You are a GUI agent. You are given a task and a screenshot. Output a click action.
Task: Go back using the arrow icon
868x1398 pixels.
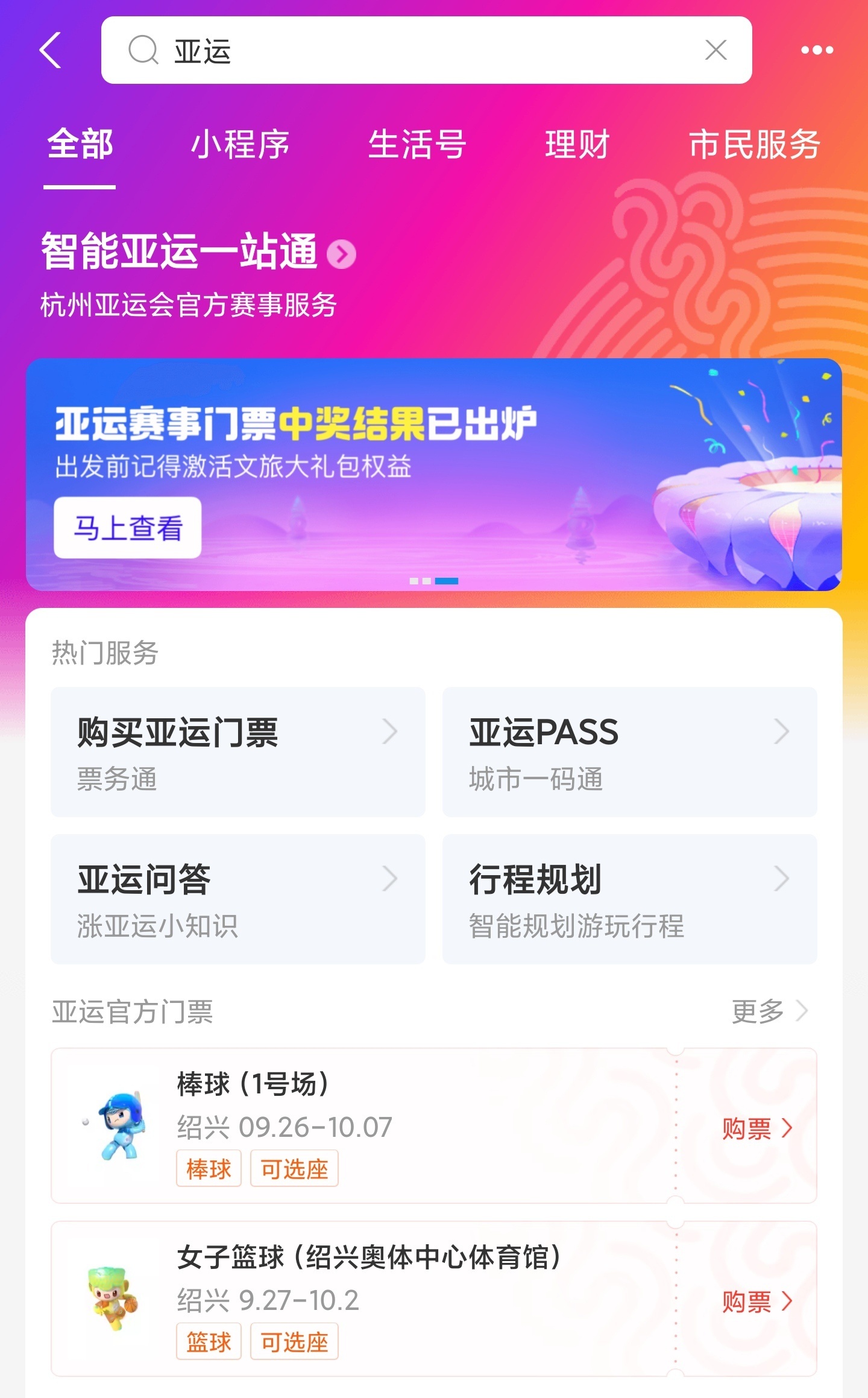[x=51, y=50]
